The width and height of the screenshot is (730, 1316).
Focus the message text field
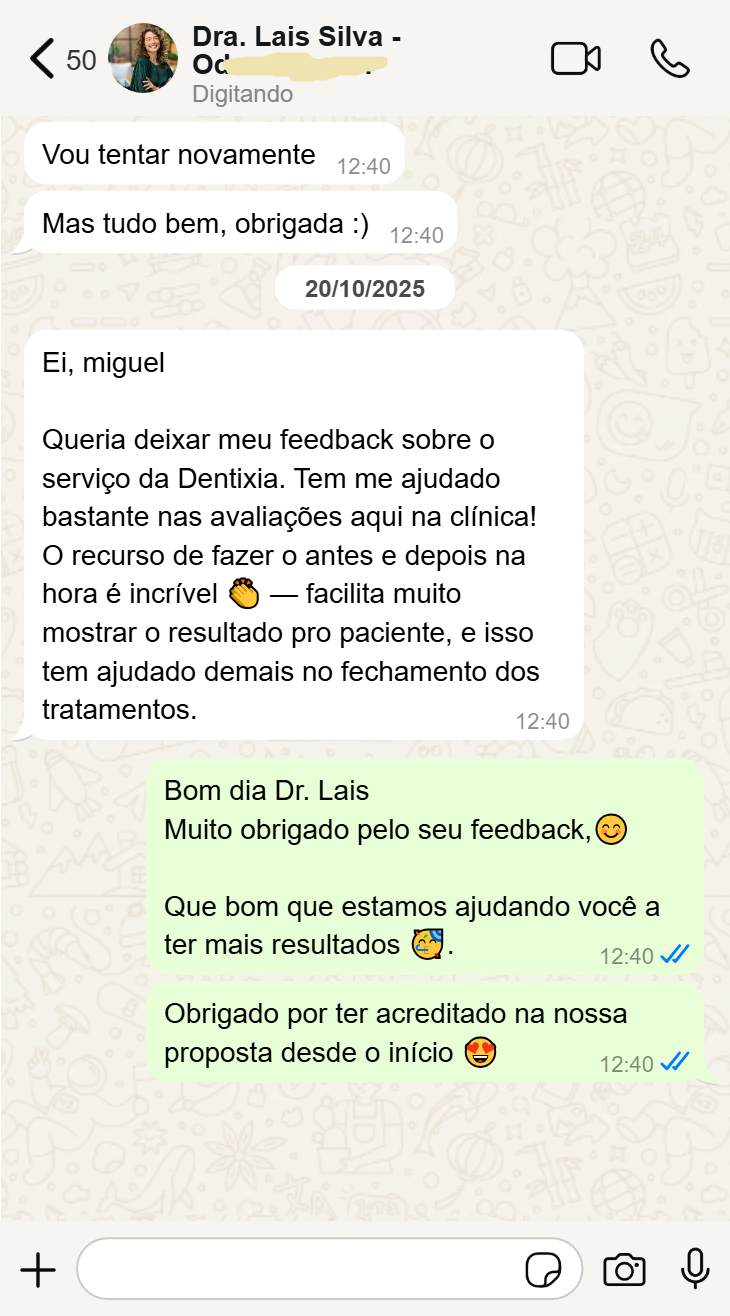300,1270
